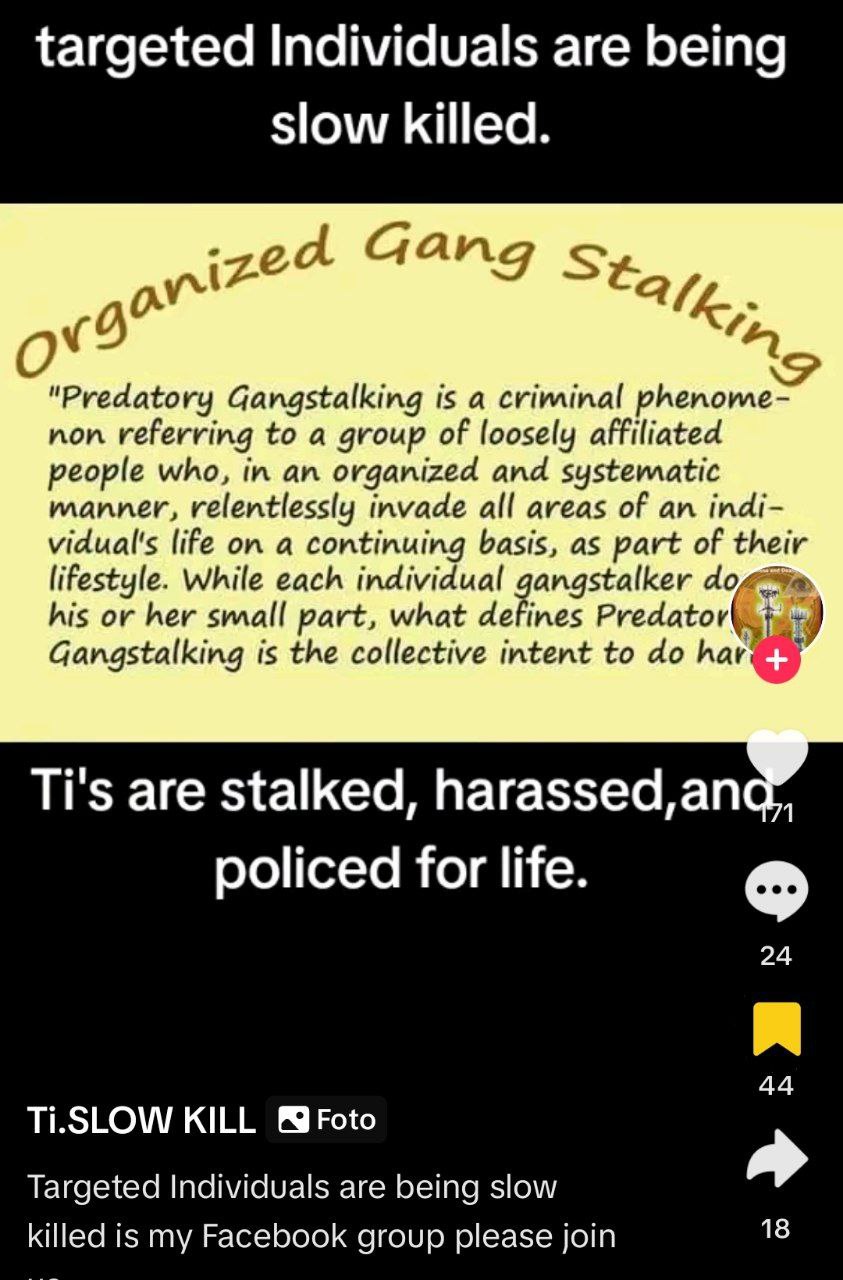Open the creator's profile avatar
Screen dimensions: 843x1280
point(777,610)
